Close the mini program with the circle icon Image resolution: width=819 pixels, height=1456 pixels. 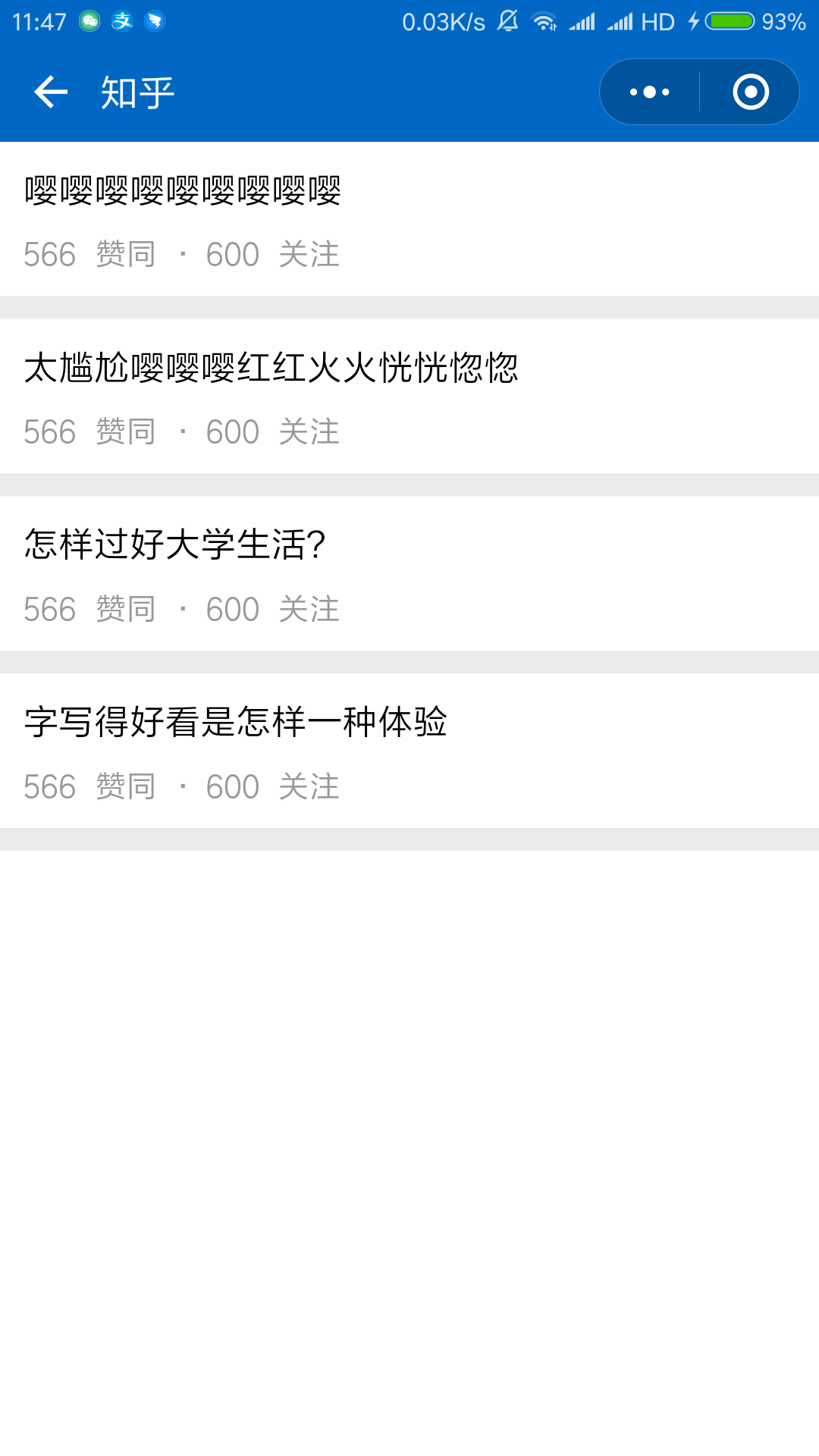pos(751,93)
